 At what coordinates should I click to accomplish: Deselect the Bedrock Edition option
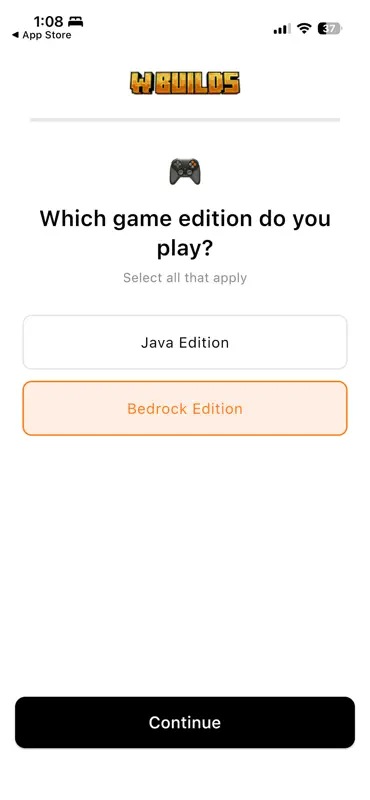pos(185,408)
